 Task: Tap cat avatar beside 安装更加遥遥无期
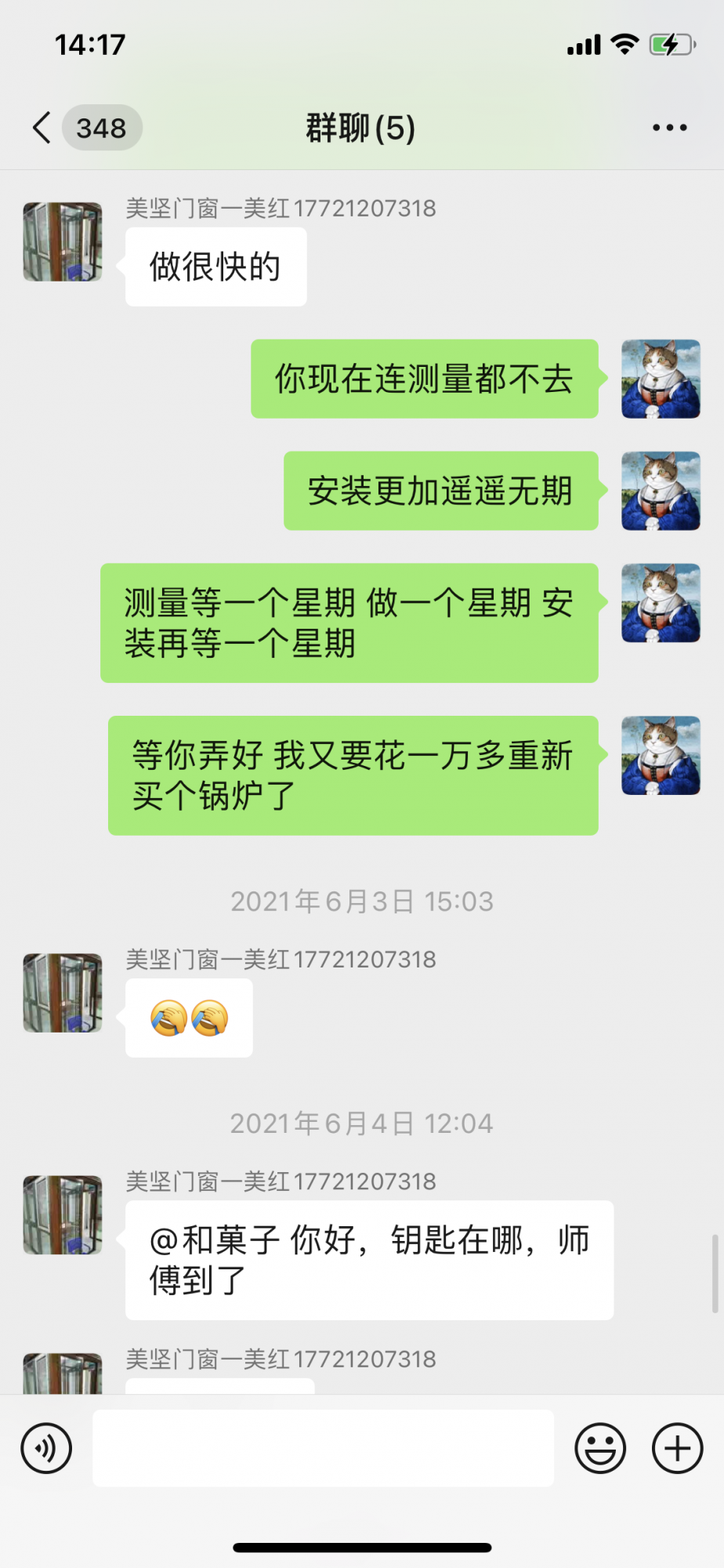tap(661, 491)
